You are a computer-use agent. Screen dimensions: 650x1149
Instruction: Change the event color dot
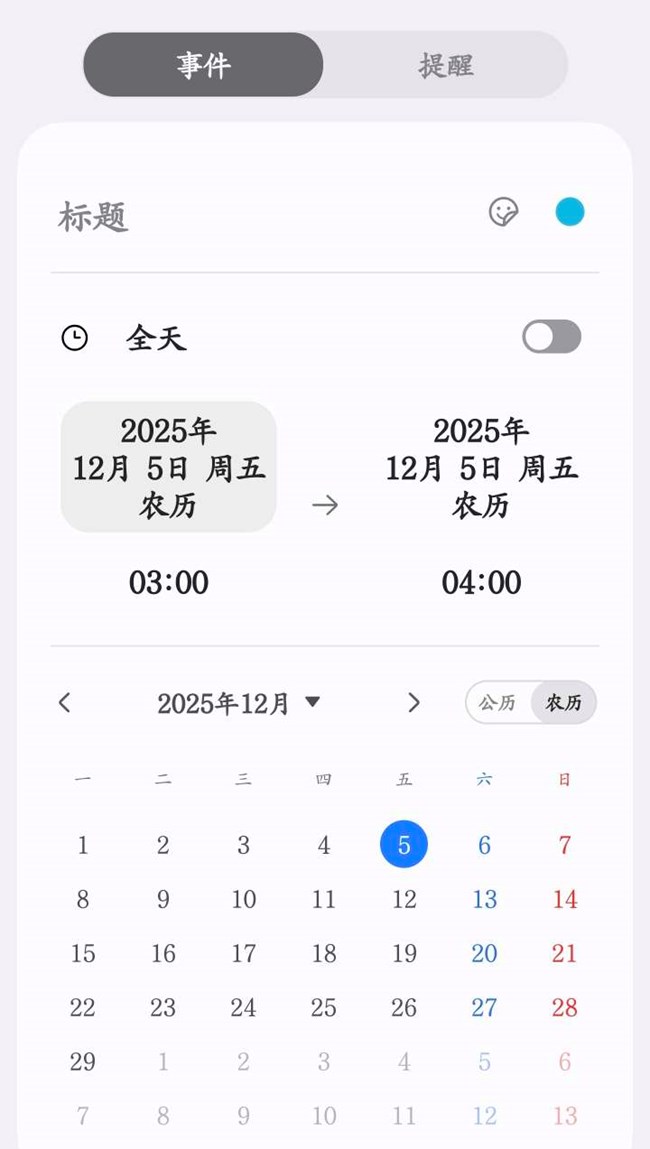[x=570, y=212]
